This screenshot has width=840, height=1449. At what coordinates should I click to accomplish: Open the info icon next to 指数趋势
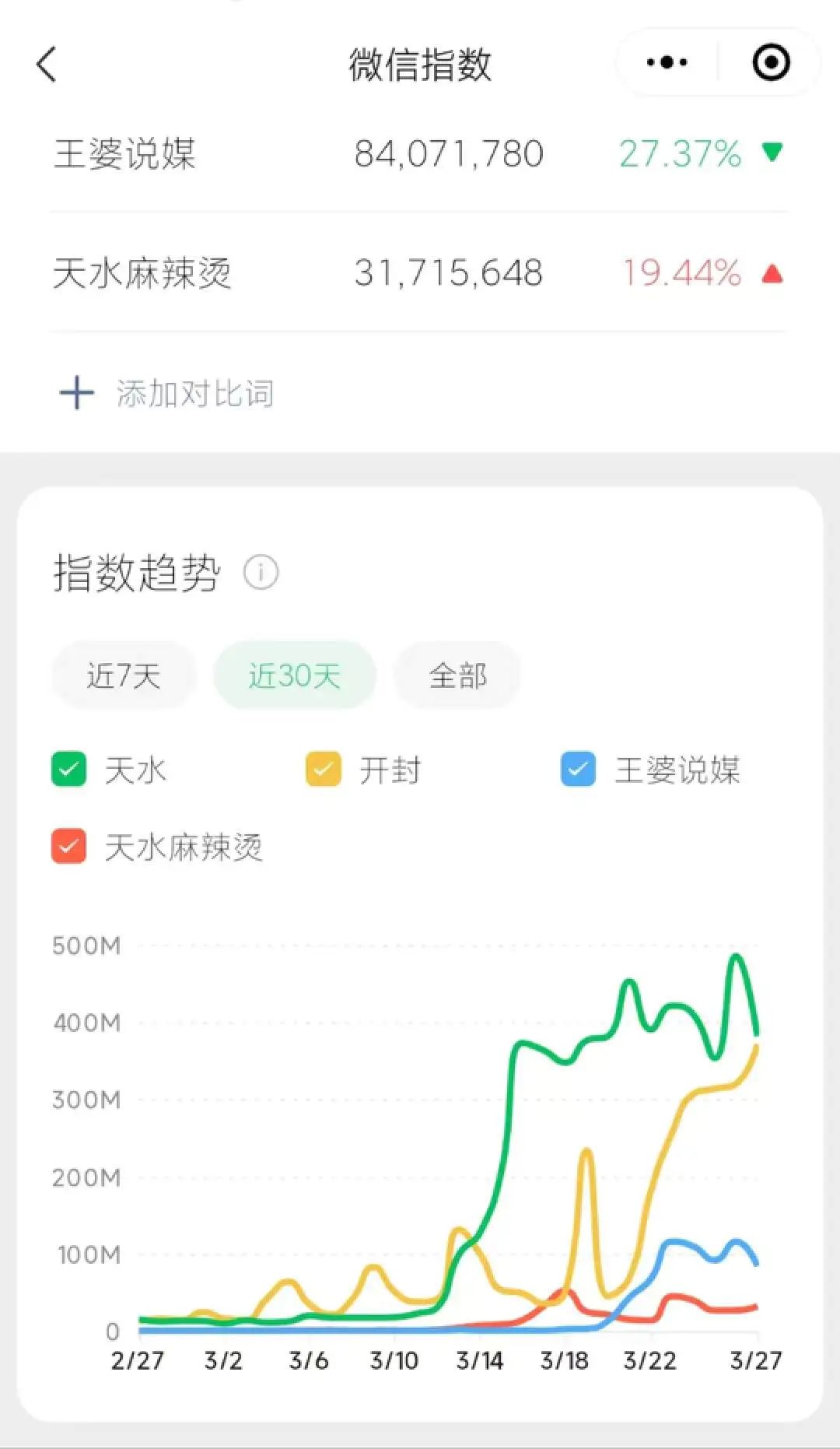(x=261, y=573)
